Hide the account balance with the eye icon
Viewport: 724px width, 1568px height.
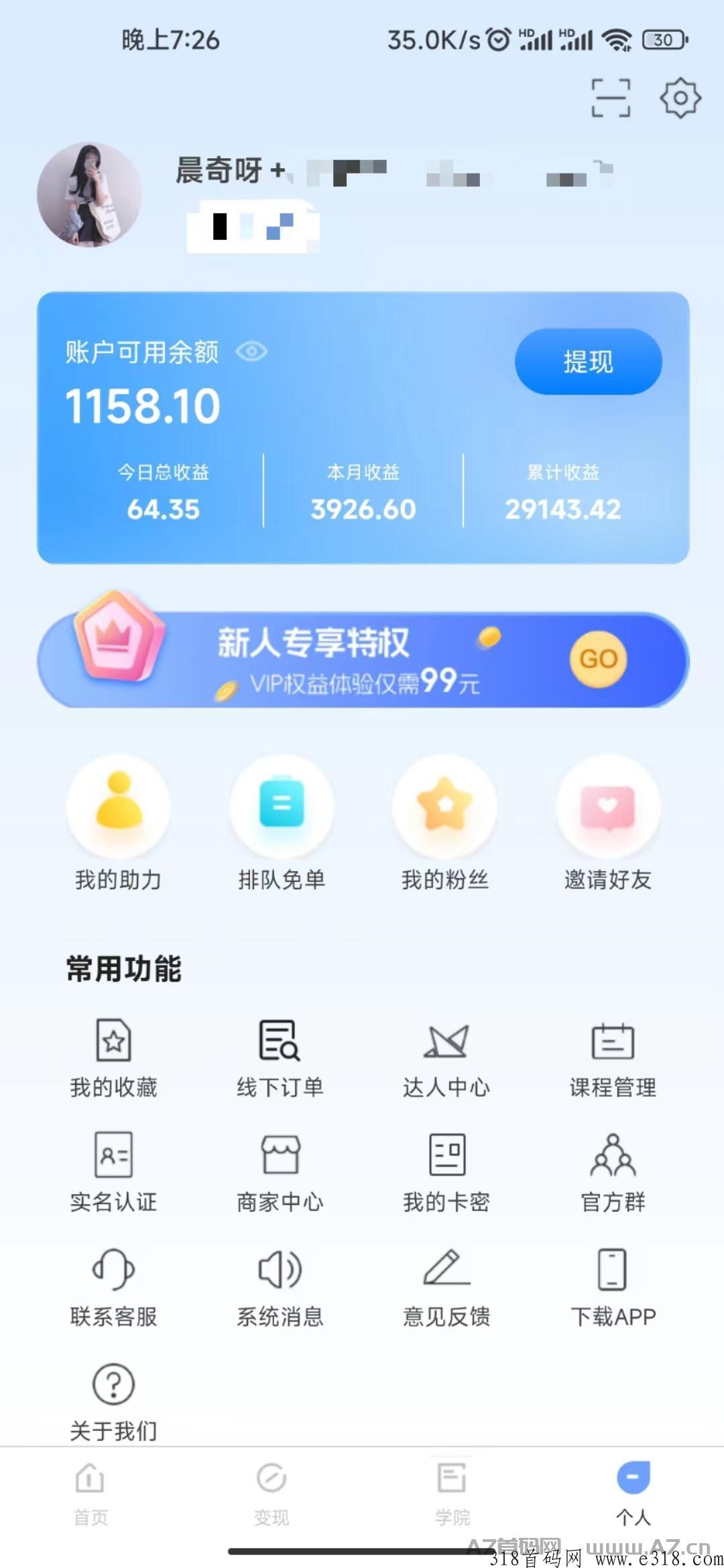[252, 351]
